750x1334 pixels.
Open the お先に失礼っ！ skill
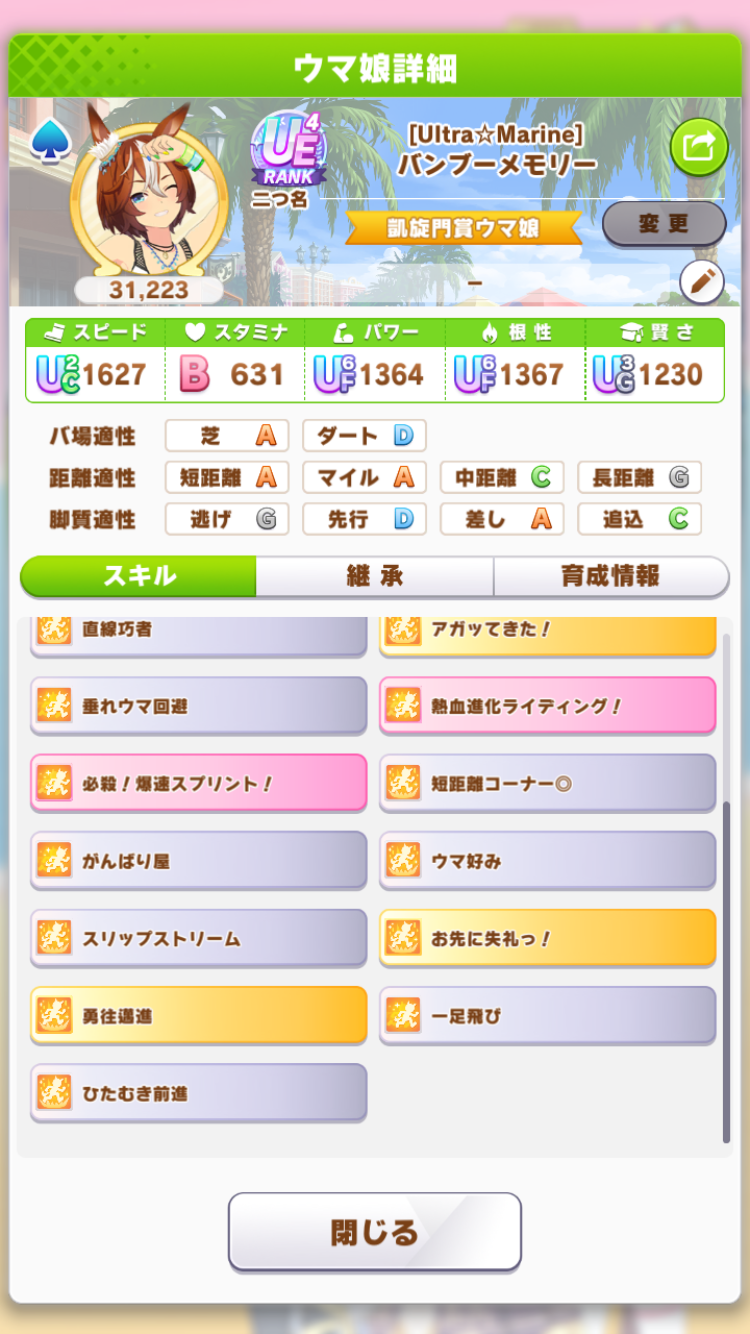547,937
